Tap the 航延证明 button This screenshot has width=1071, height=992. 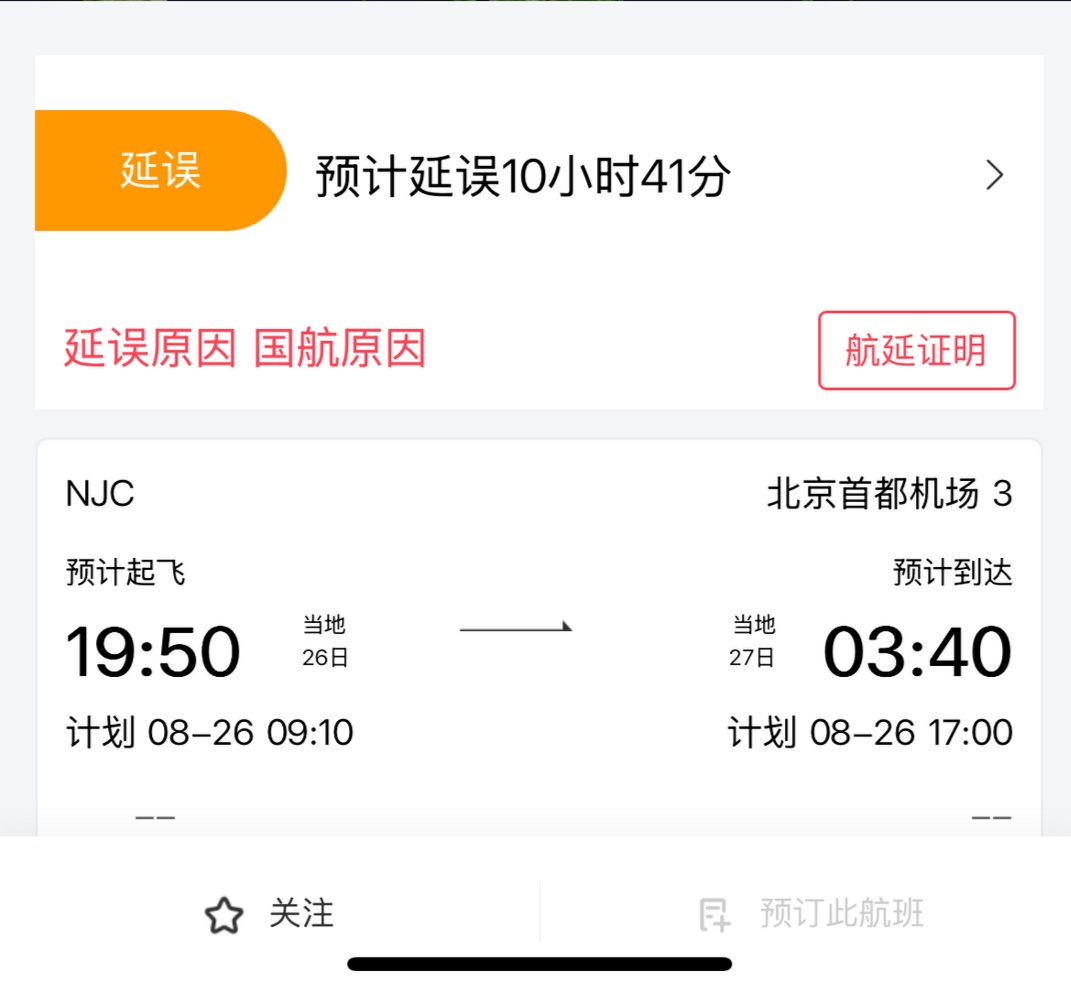tap(916, 350)
